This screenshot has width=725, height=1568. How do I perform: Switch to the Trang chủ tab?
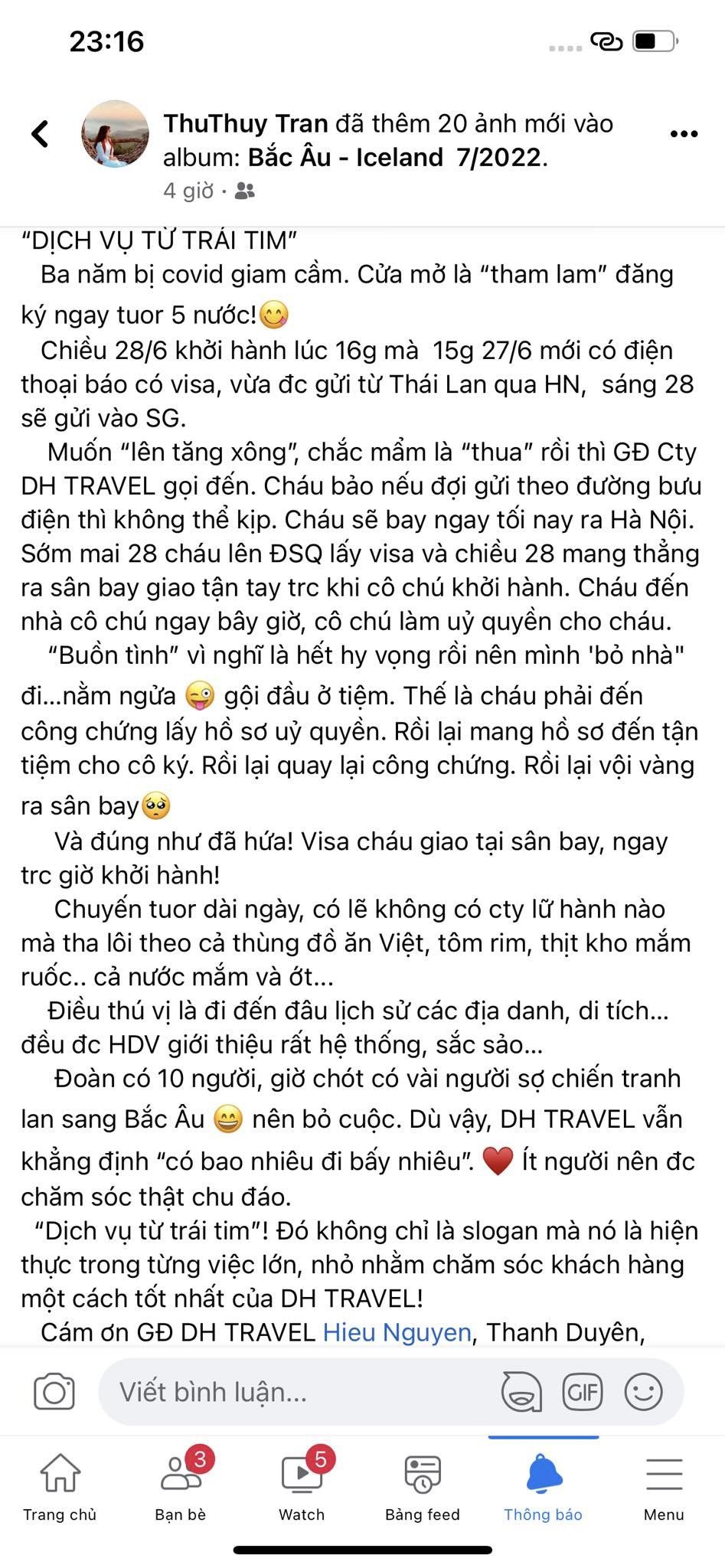[x=60, y=1486]
